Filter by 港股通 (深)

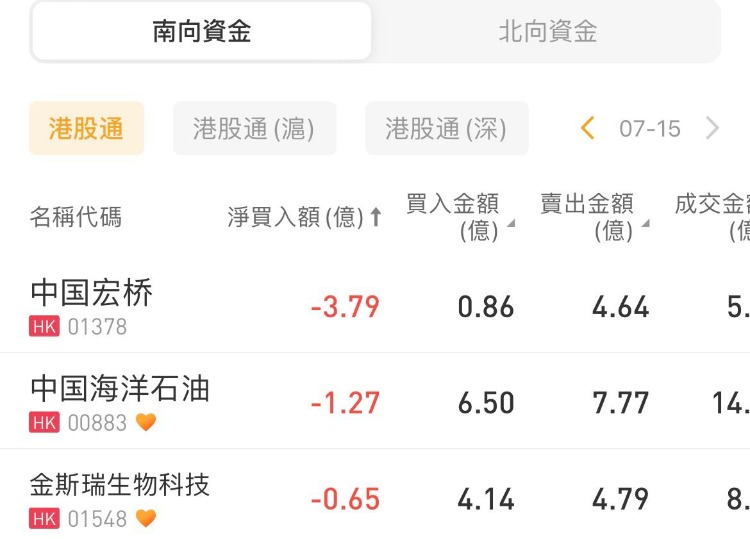click(x=446, y=128)
